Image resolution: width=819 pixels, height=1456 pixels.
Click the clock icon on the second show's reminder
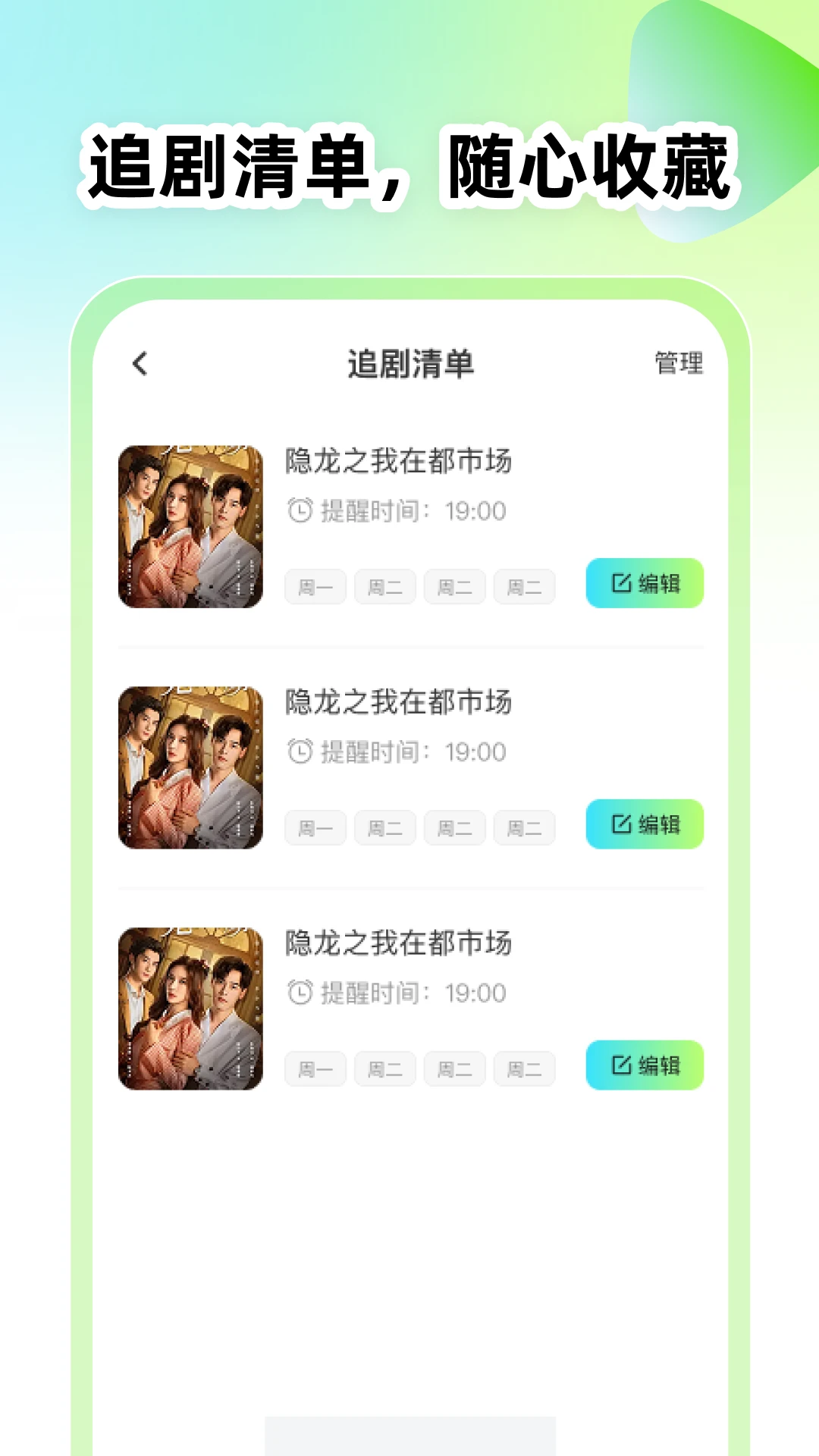tap(302, 752)
